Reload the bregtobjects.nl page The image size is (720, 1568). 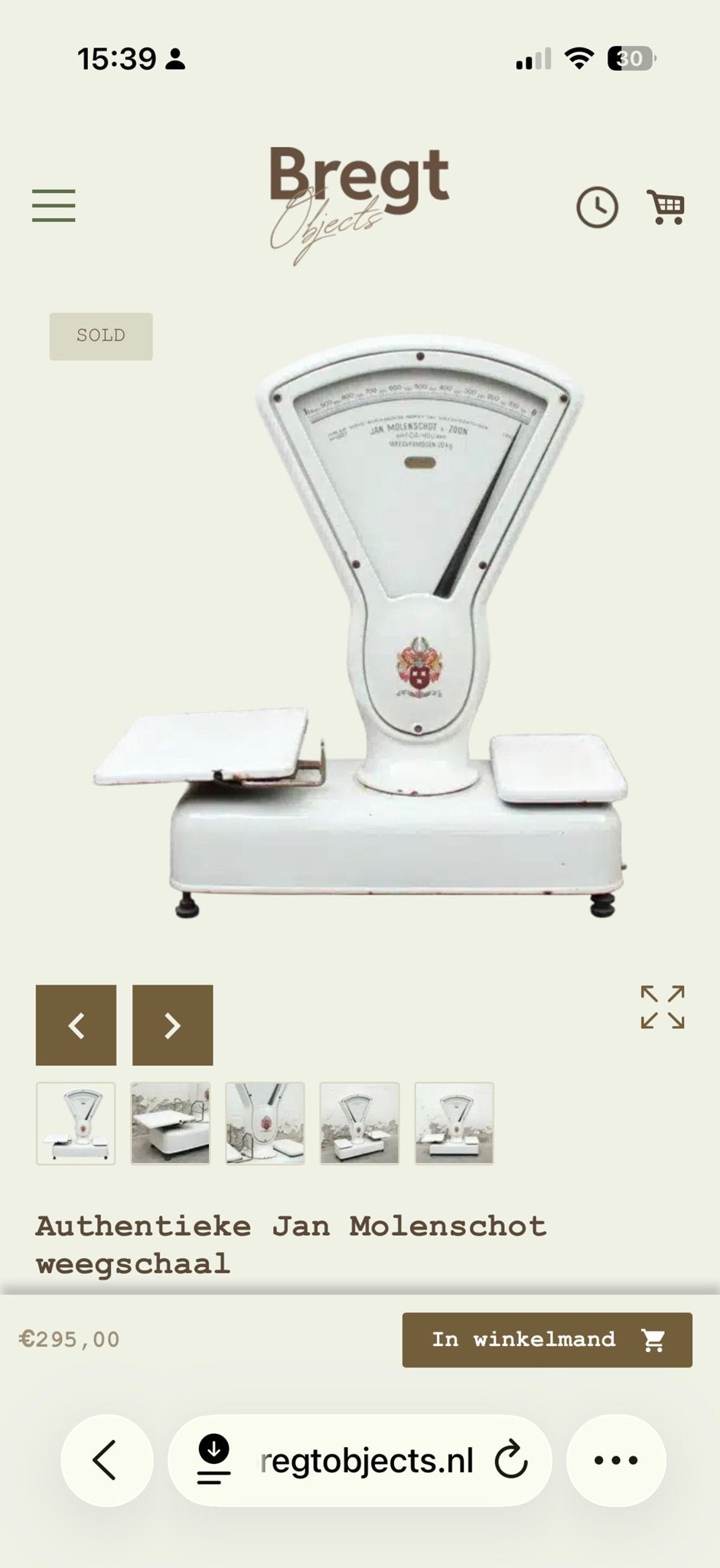point(510,1461)
